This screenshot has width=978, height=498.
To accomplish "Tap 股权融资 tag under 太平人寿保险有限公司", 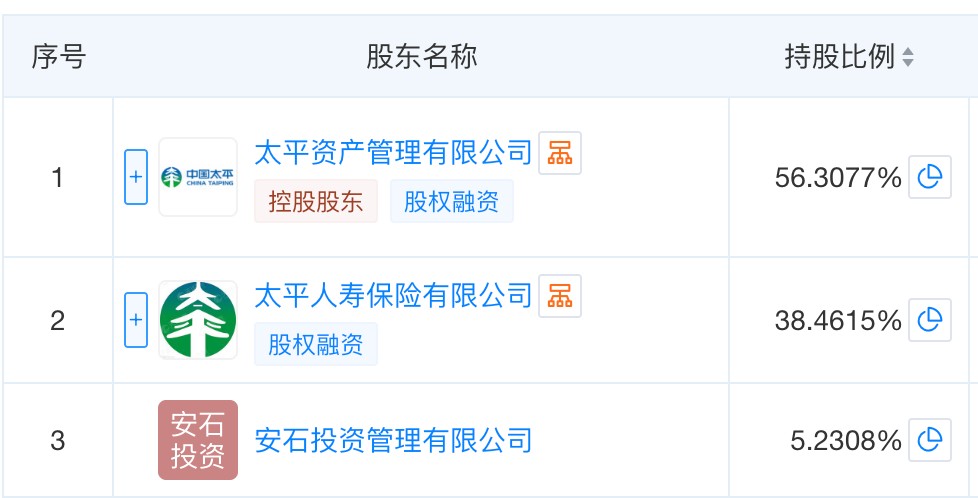I will (x=315, y=345).
